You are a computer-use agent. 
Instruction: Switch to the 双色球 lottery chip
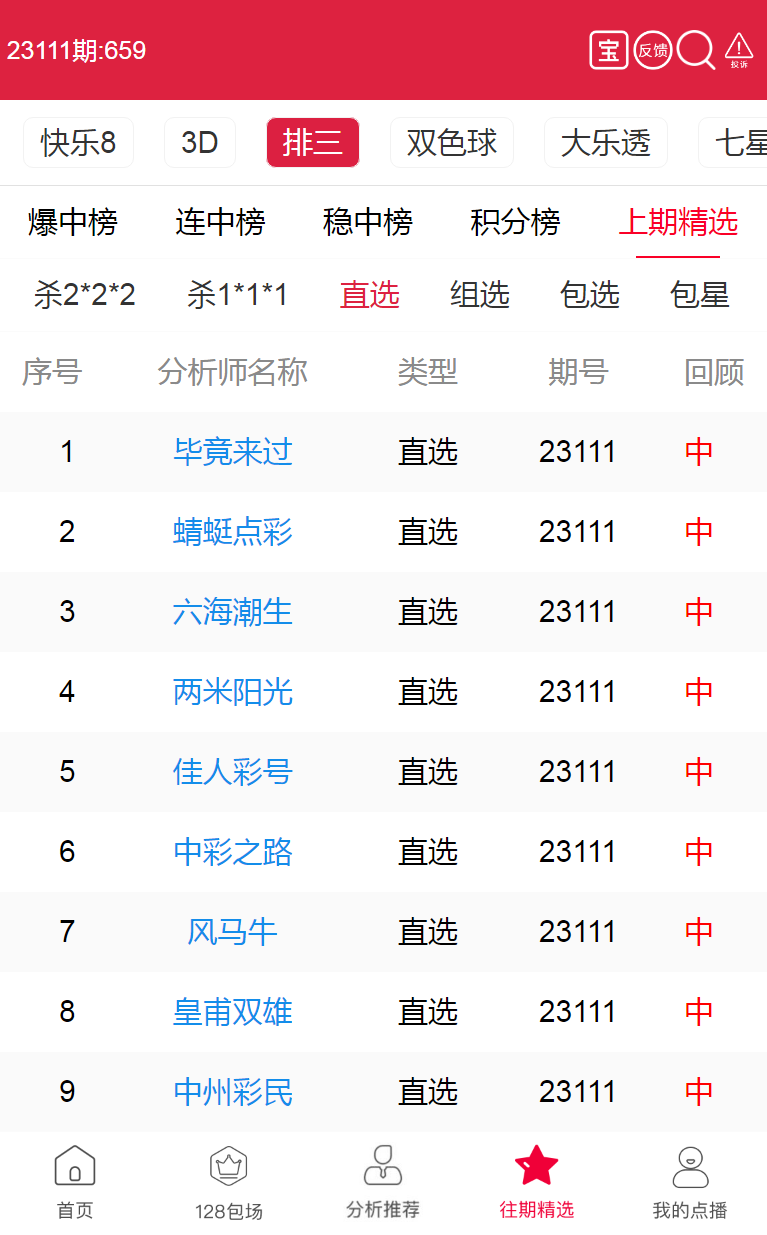coord(451,143)
